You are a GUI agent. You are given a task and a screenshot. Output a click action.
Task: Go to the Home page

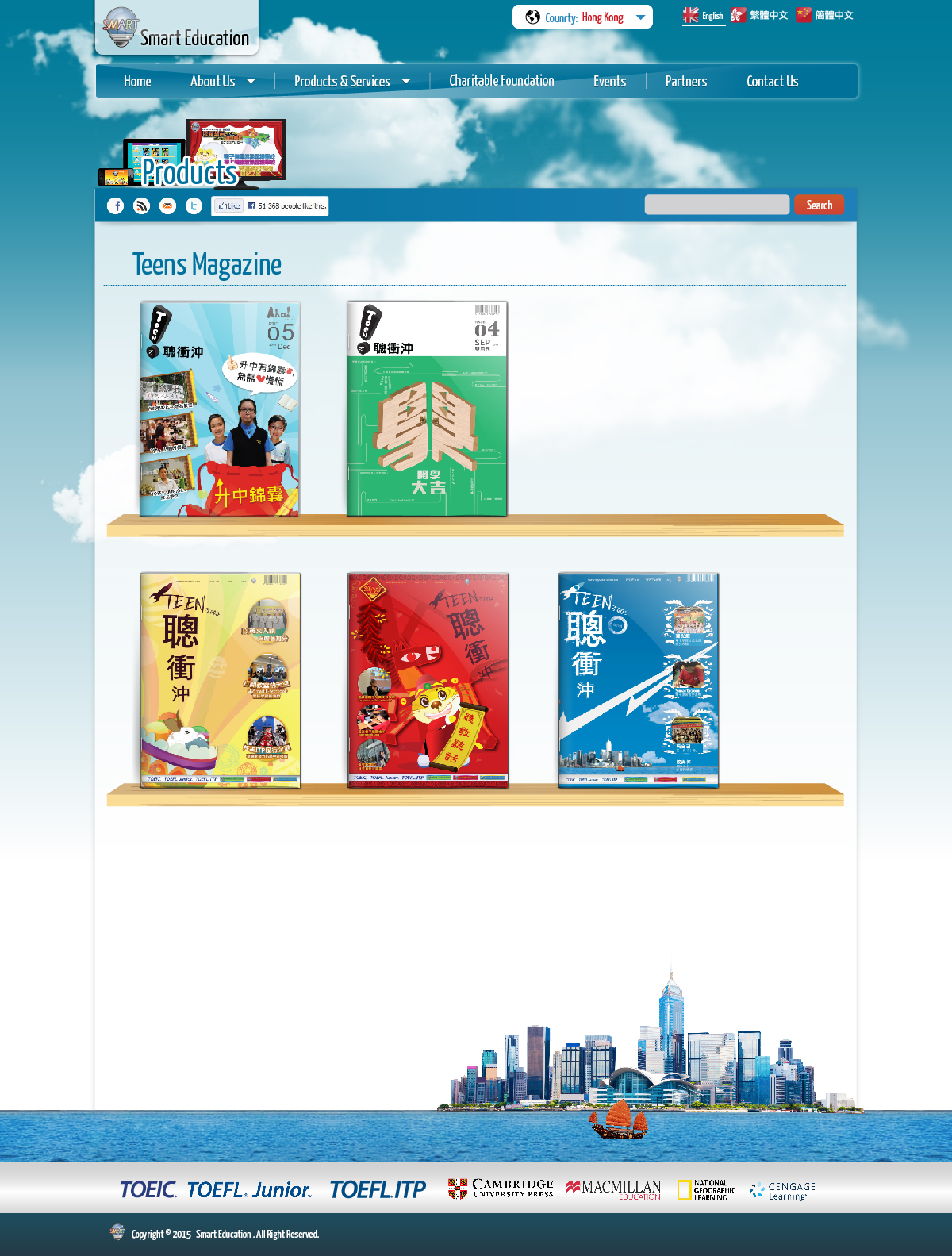click(137, 82)
